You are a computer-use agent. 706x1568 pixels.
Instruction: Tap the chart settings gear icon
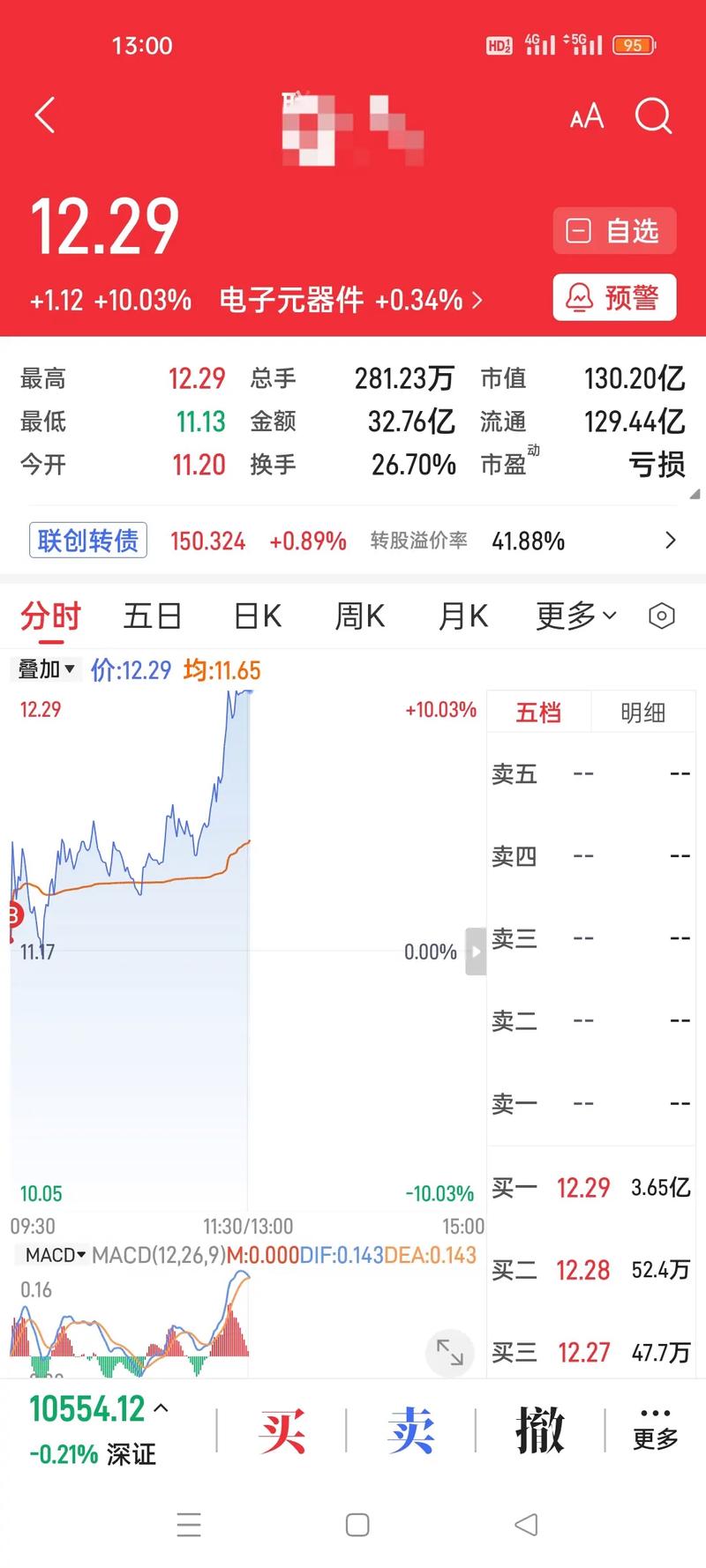661,616
